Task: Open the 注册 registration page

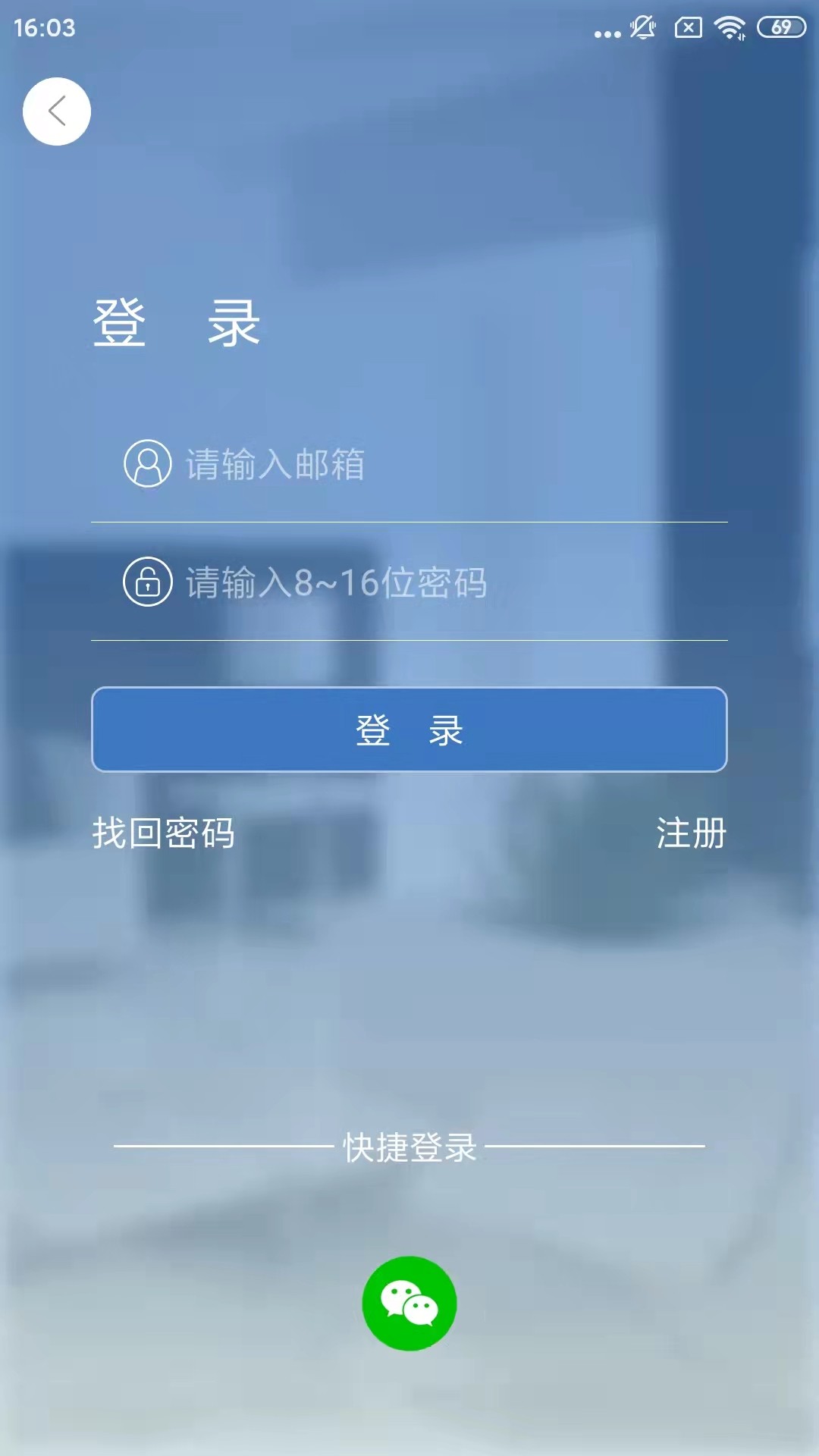Action: [692, 834]
